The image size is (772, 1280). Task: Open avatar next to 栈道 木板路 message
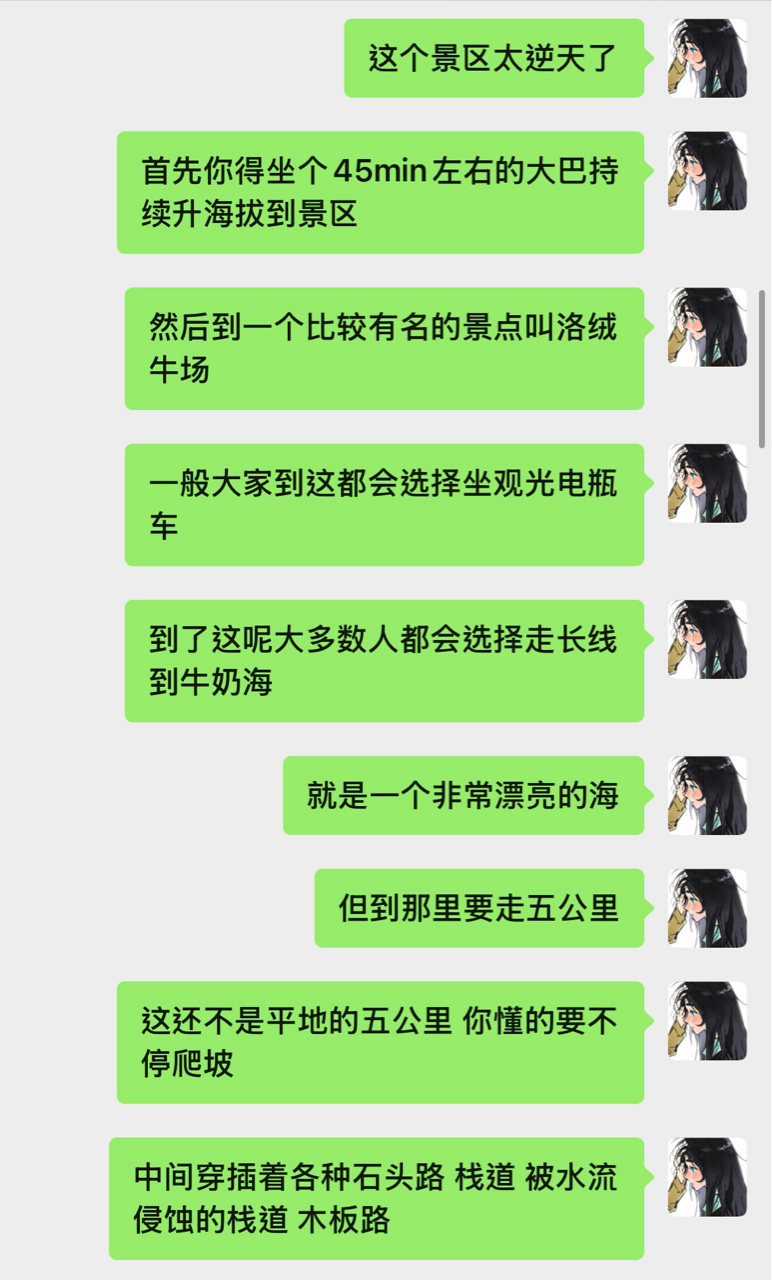pos(707,1177)
